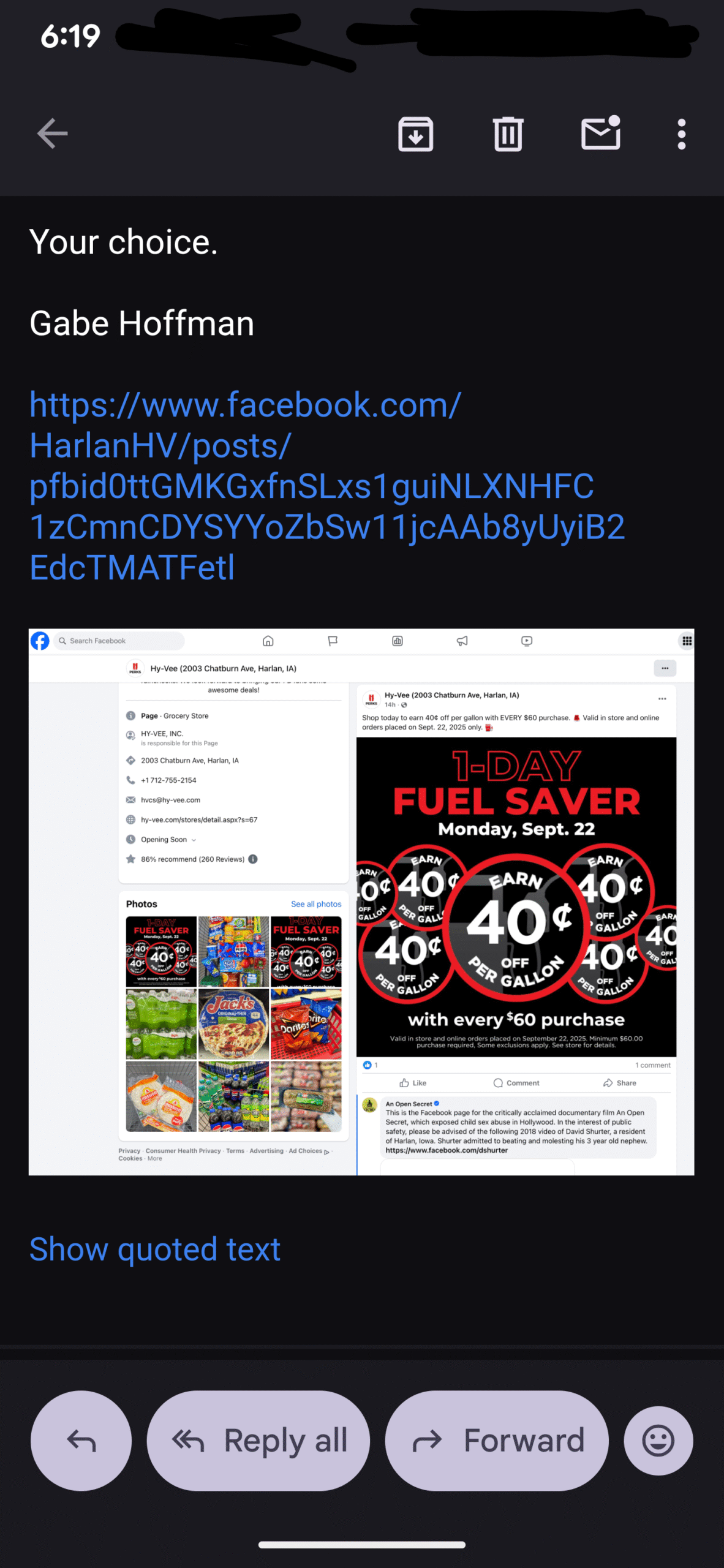This screenshot has width=724, height=1568.
Task: Reply to the sender
Action: point(81,1441)
